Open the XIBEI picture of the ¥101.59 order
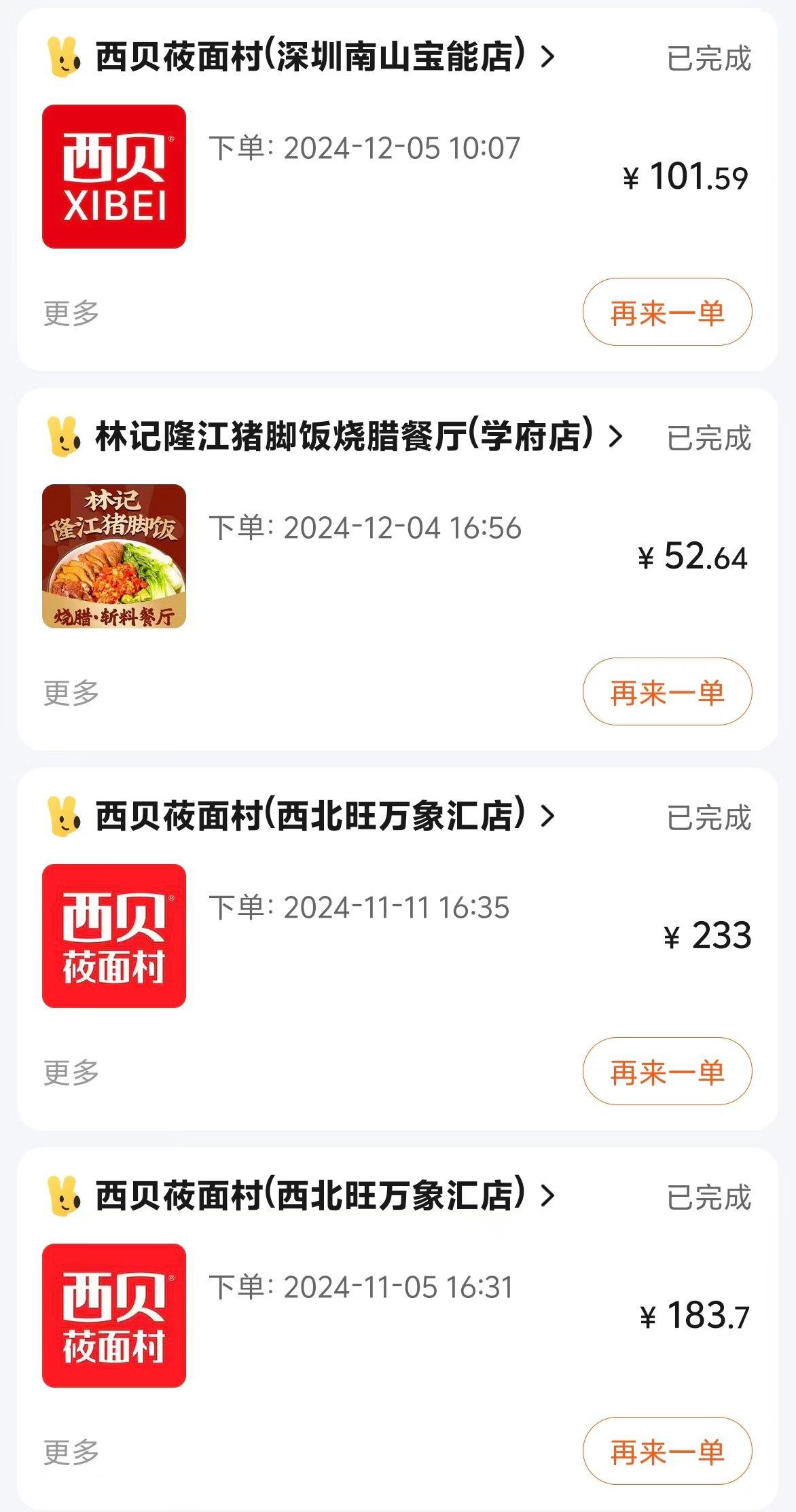 (114, 177)
